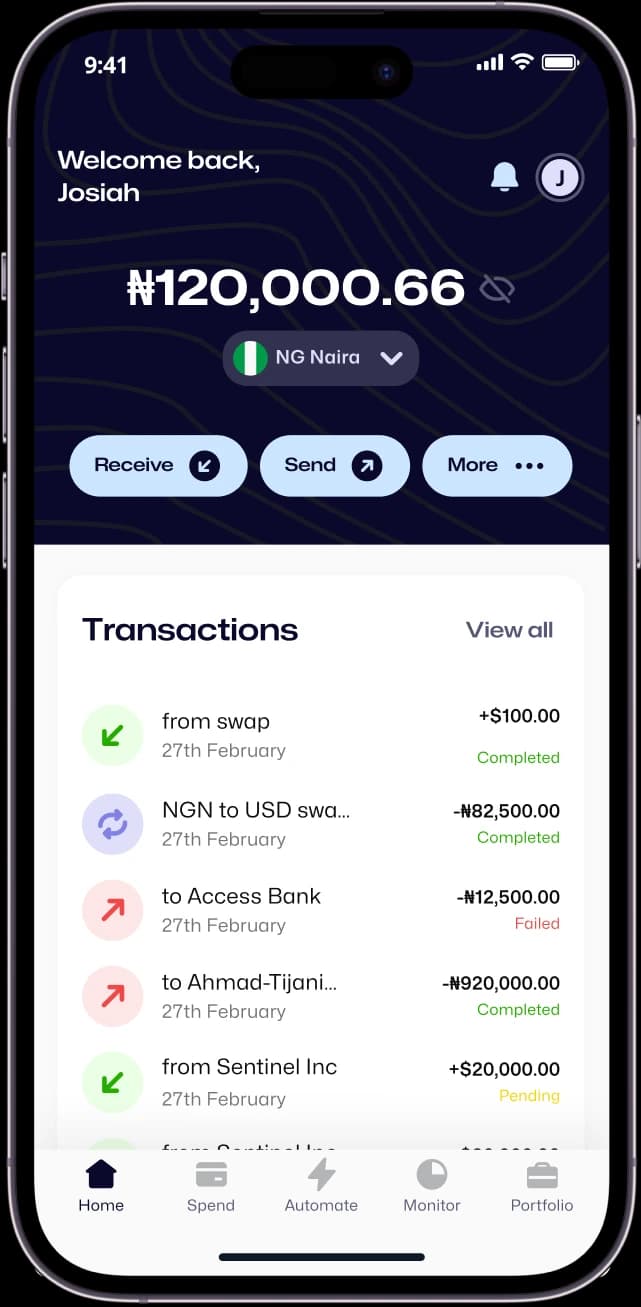Open the 'from swap' +$100.00 transaction
Screen dimensions: 641x1307
[x=320, y=736]
